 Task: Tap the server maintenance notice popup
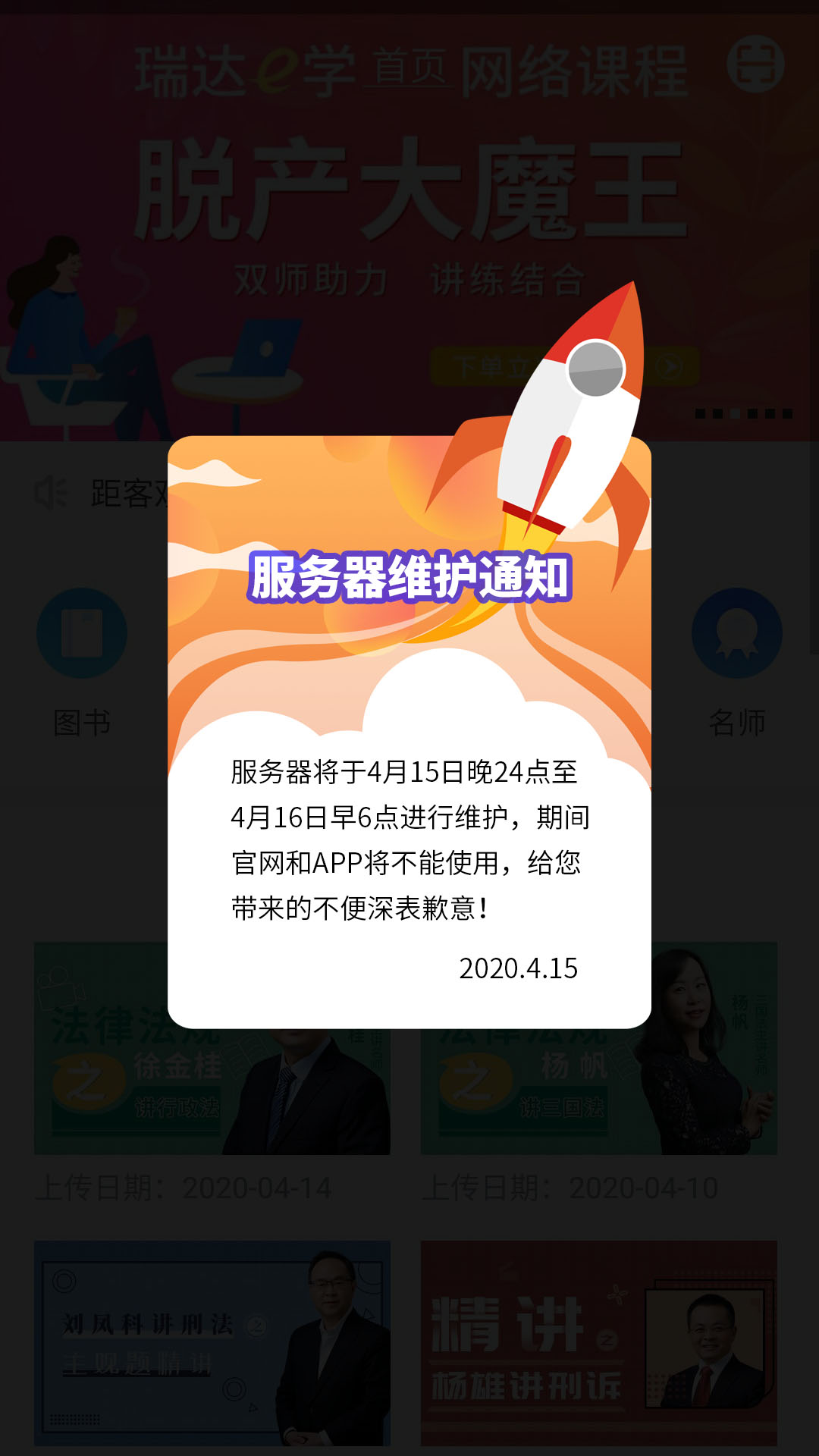coord(409,834)
